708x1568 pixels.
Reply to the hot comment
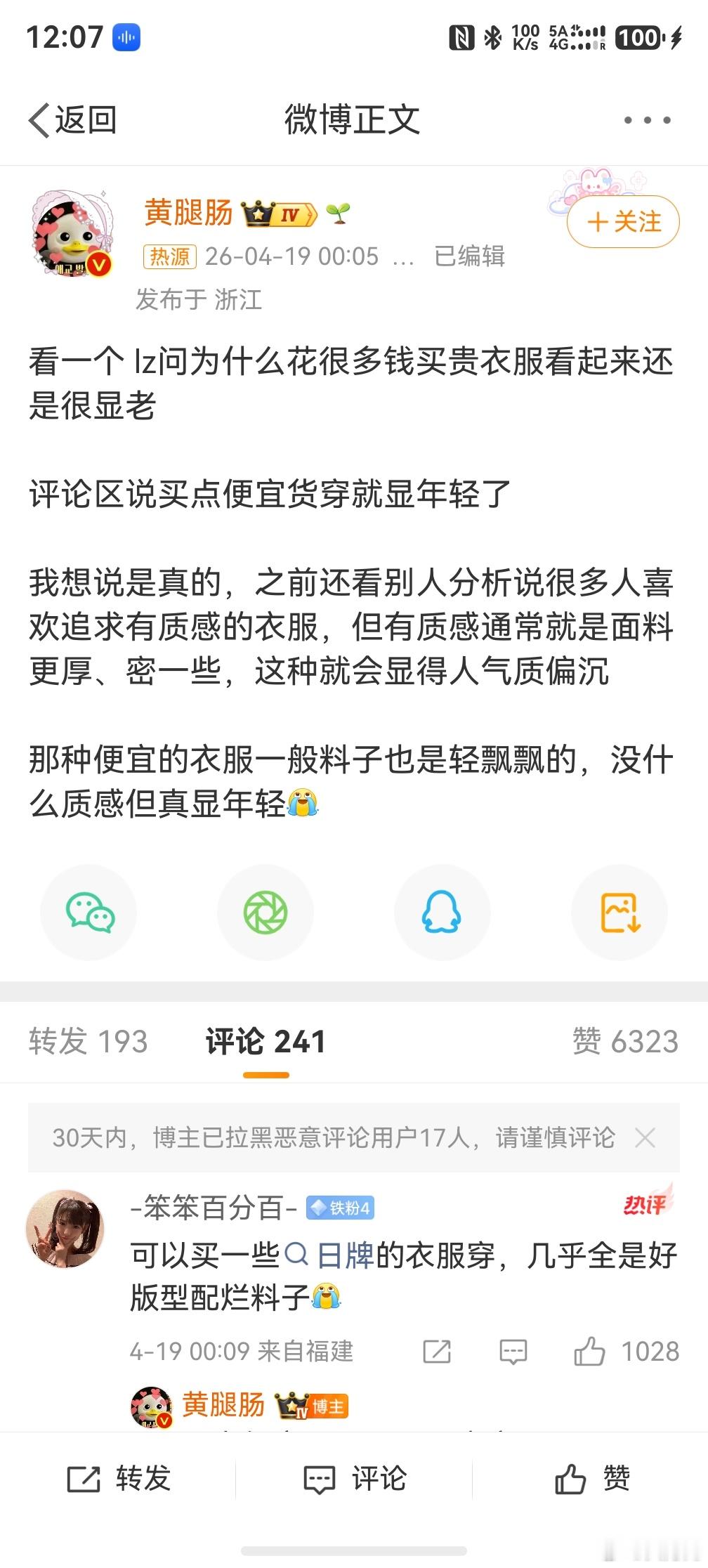(x=513, y=1350)
